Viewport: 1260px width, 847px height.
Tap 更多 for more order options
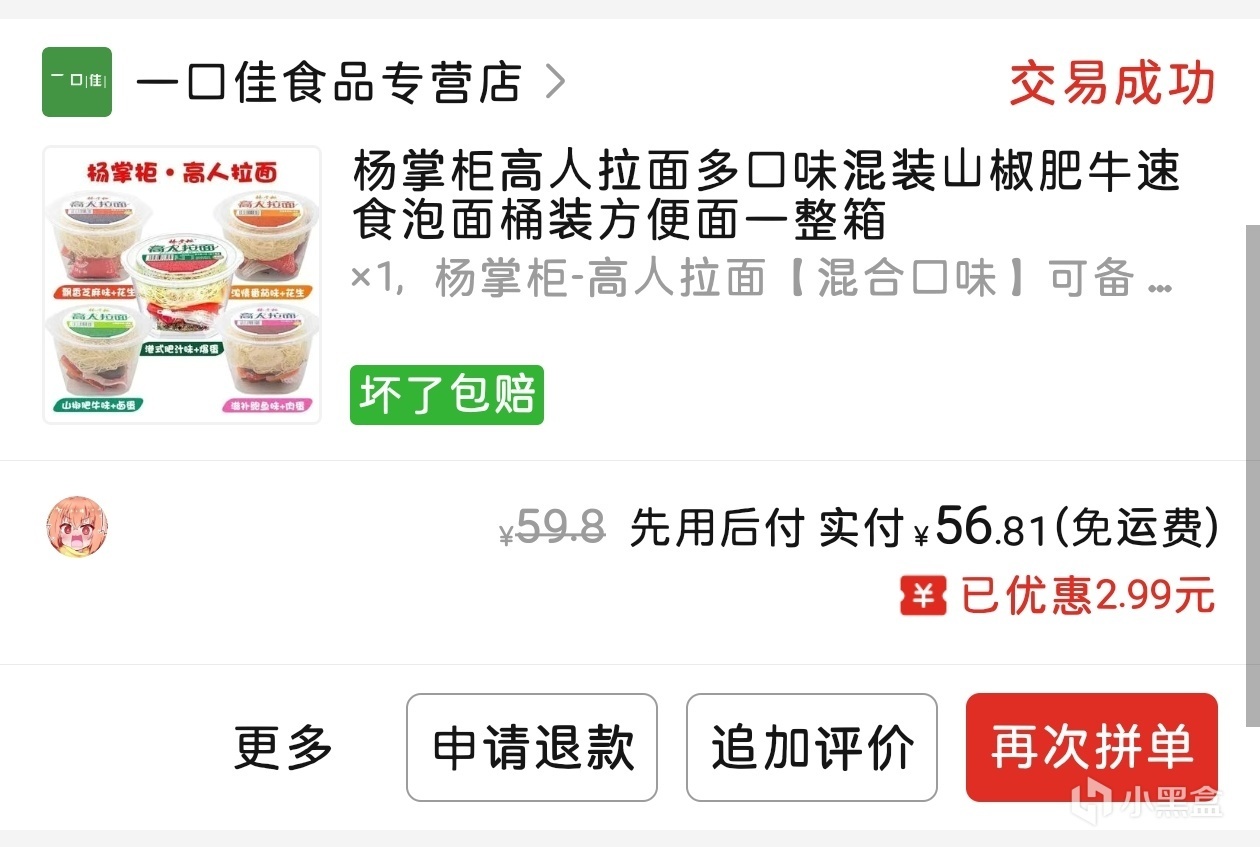(x=283, y=747)
